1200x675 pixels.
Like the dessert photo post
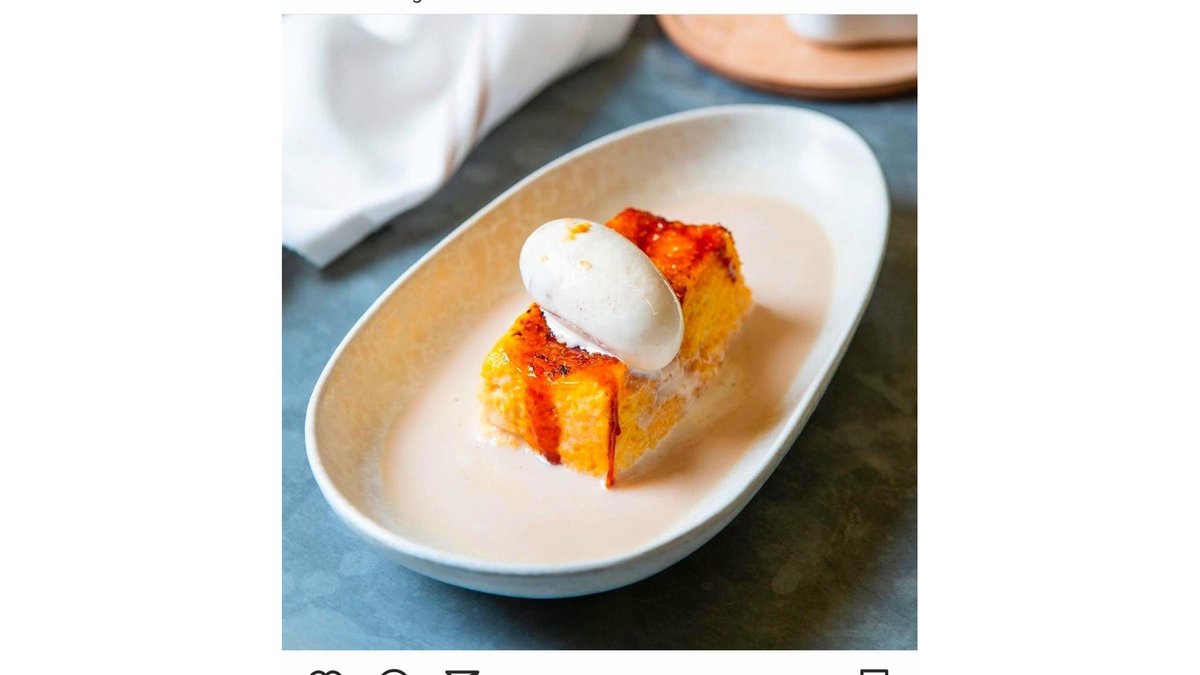coord(325,671)
